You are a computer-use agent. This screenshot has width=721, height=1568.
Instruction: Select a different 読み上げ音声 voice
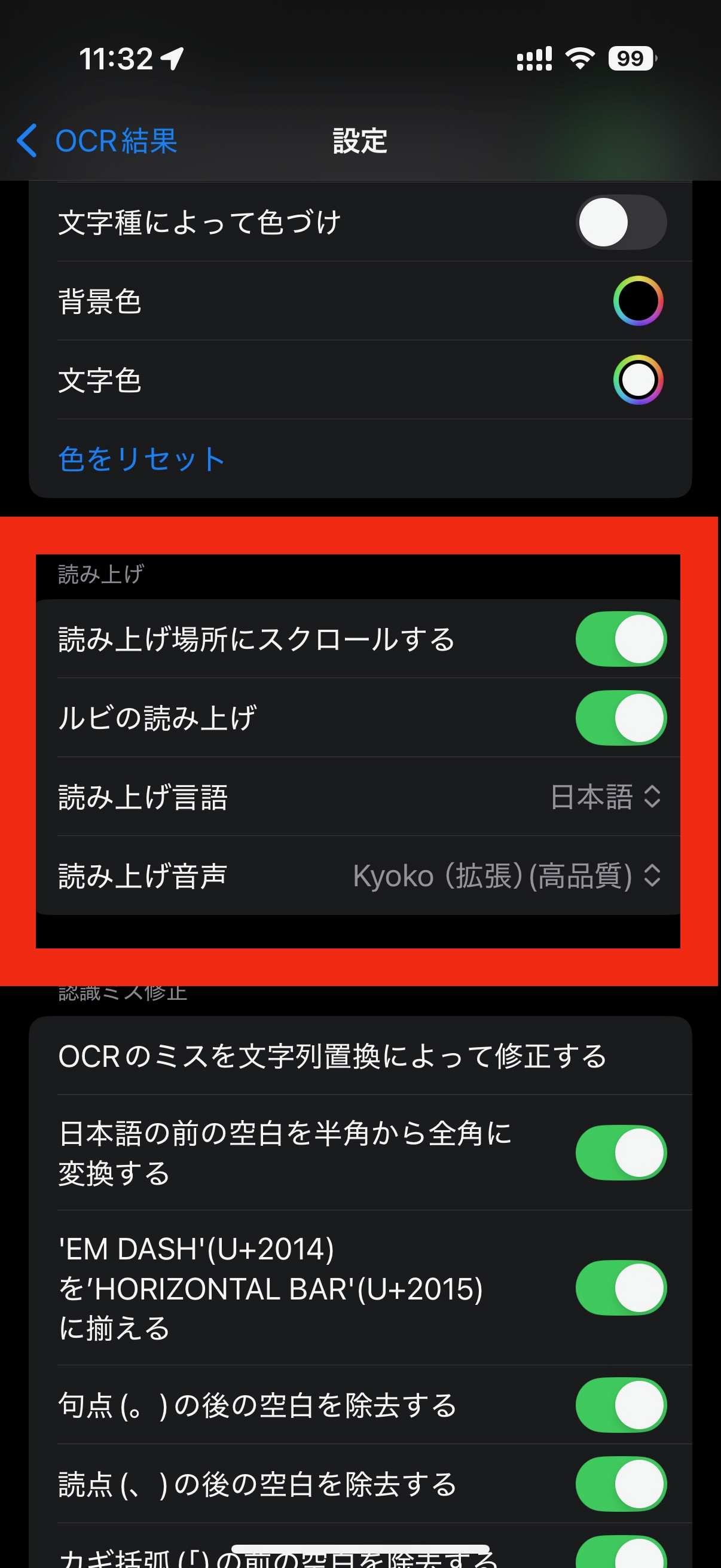[x=506, y=876]
